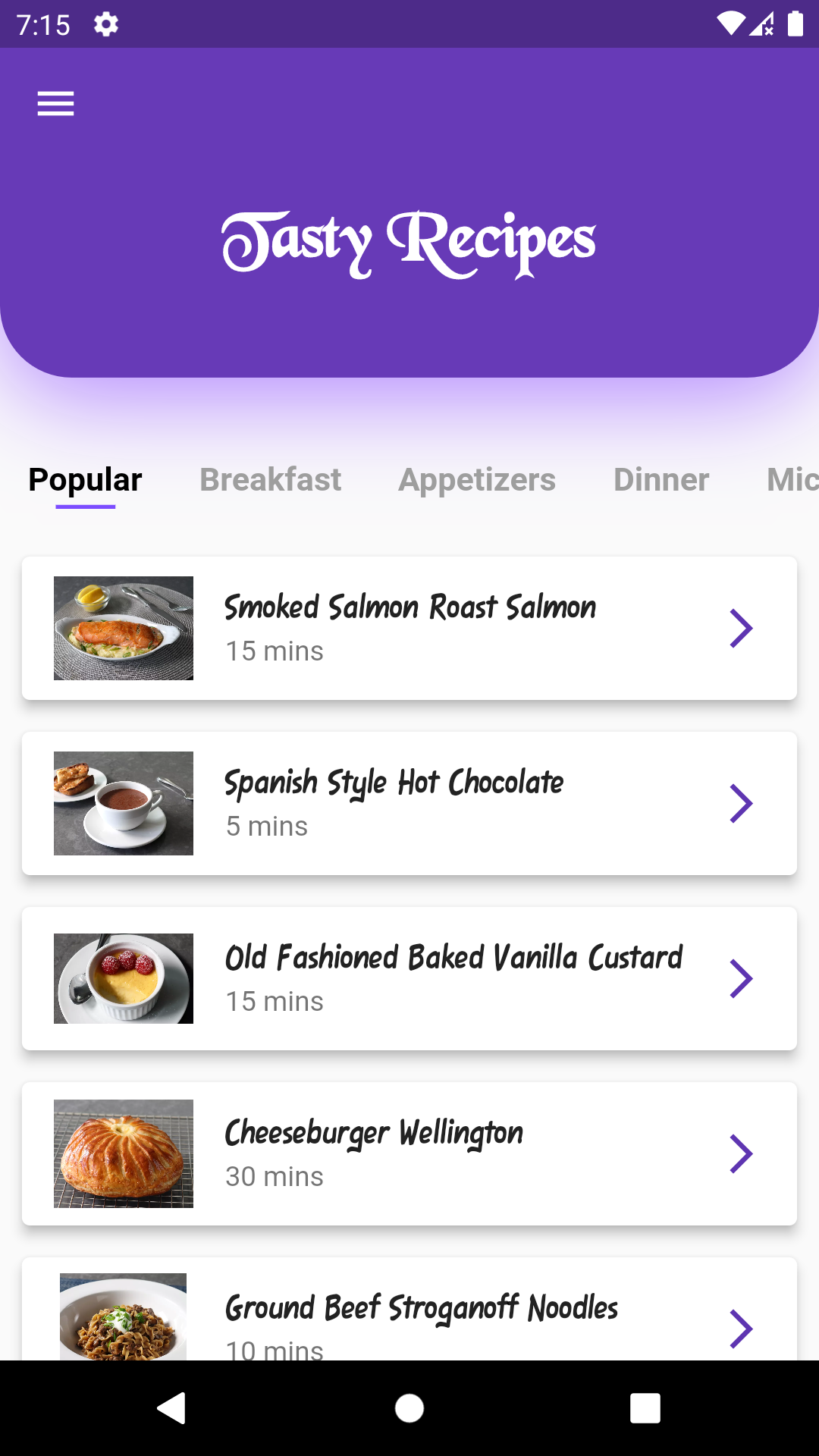This screenshot has width=819, height=1456.
Task: Switch to the Breakfast tab
Action: pyautogui.click(x=271, y=479)
